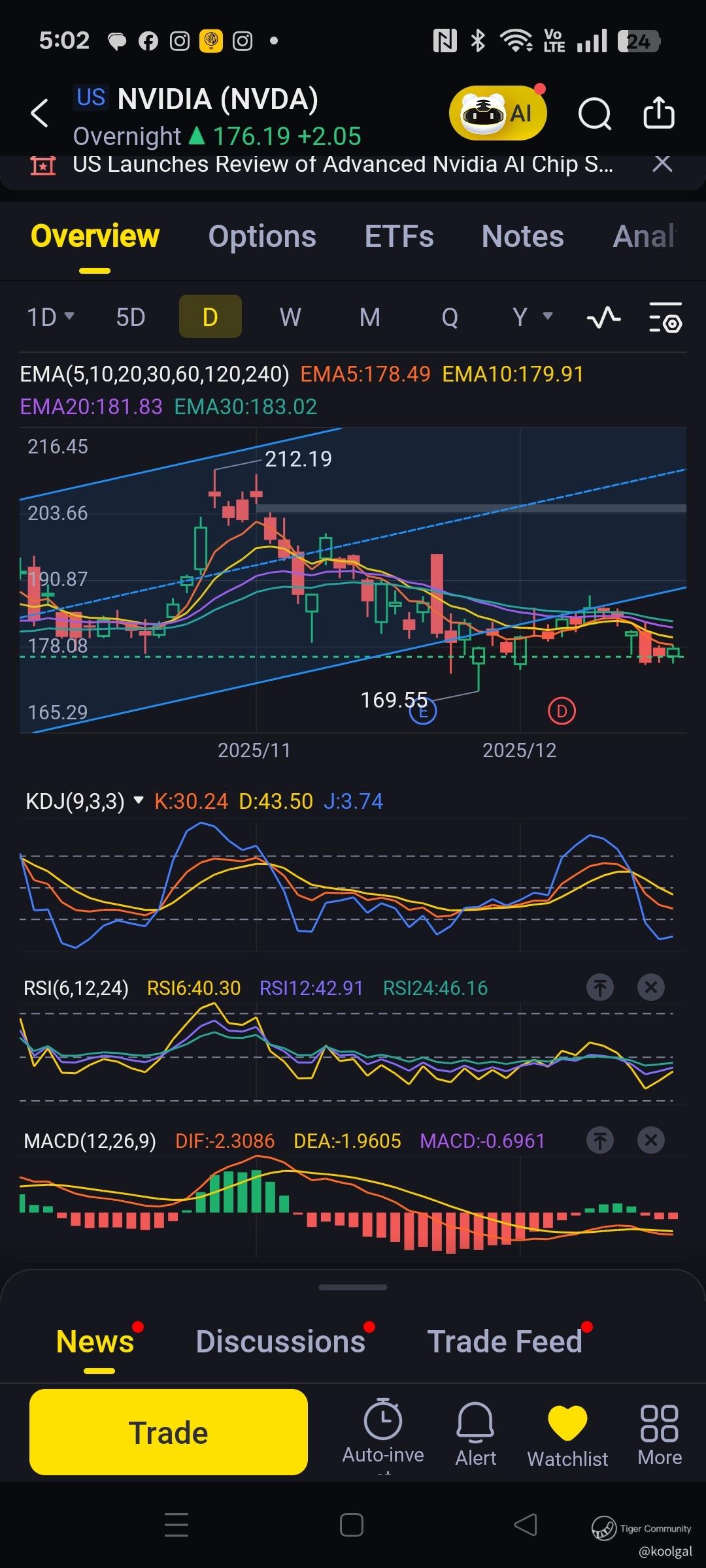
Task: Toggle the Watchlist heart
Action: [567, 1432]
